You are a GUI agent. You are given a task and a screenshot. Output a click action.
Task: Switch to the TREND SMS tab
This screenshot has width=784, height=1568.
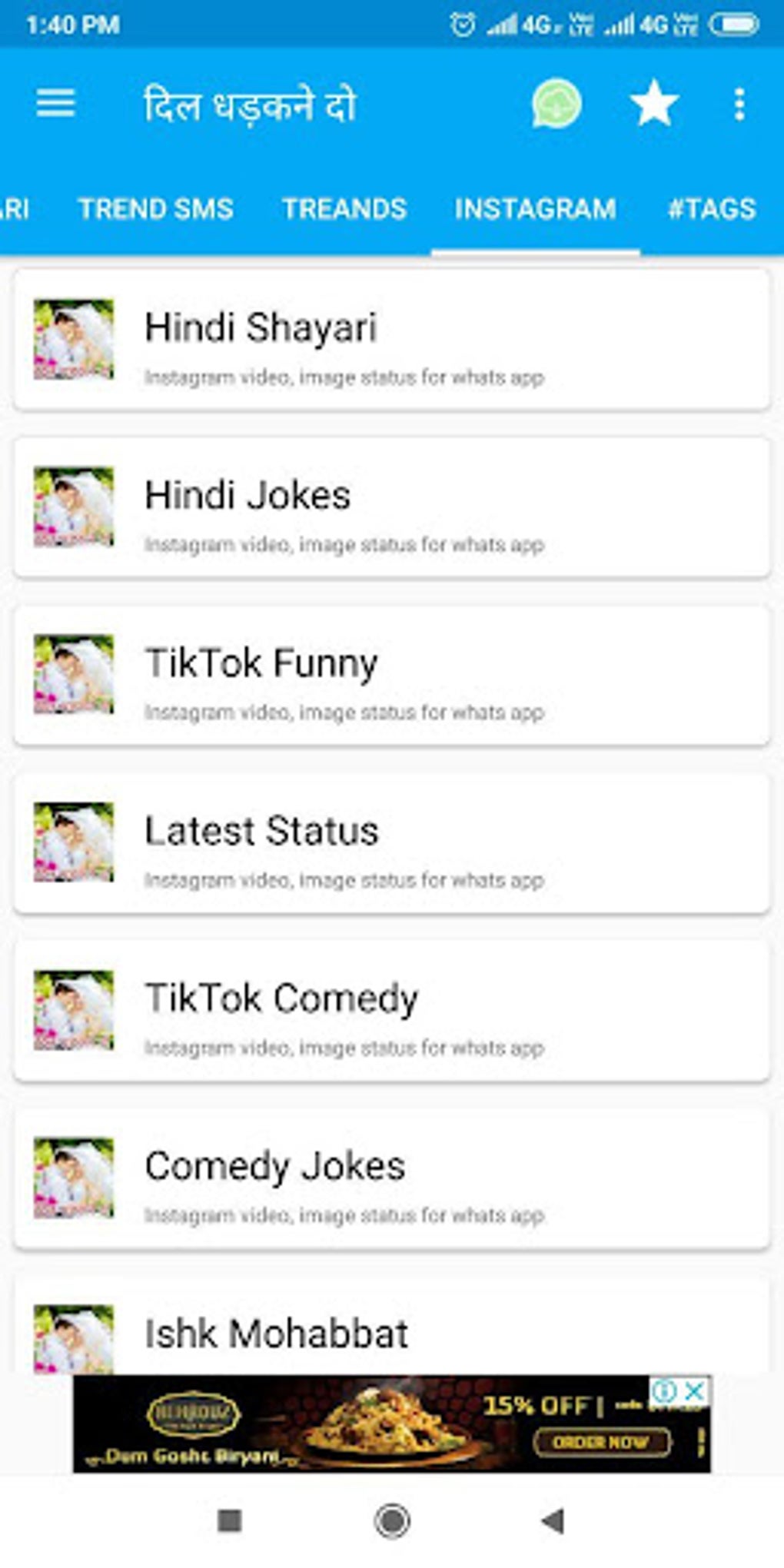(x=156, y=208)
